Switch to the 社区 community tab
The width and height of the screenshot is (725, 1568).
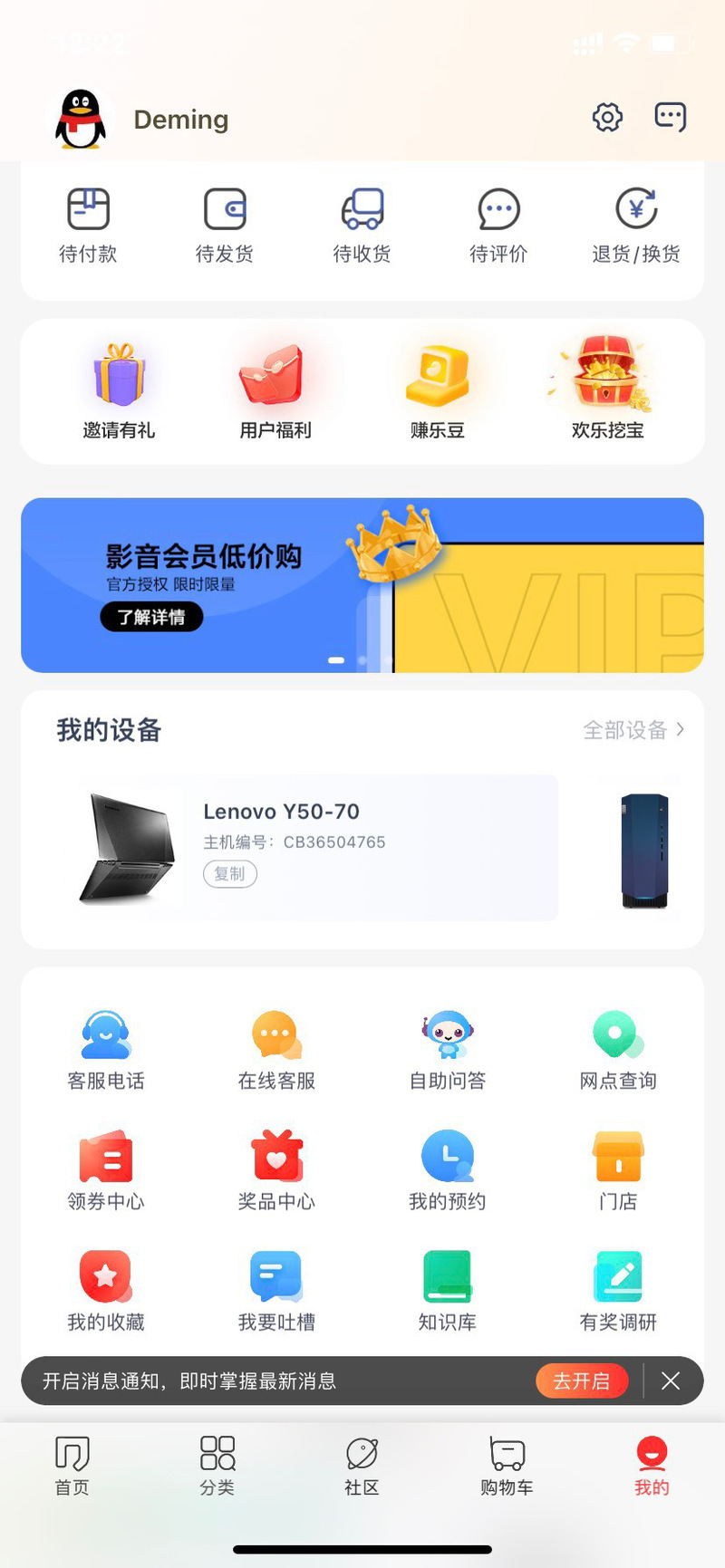tap(362, 1466)
